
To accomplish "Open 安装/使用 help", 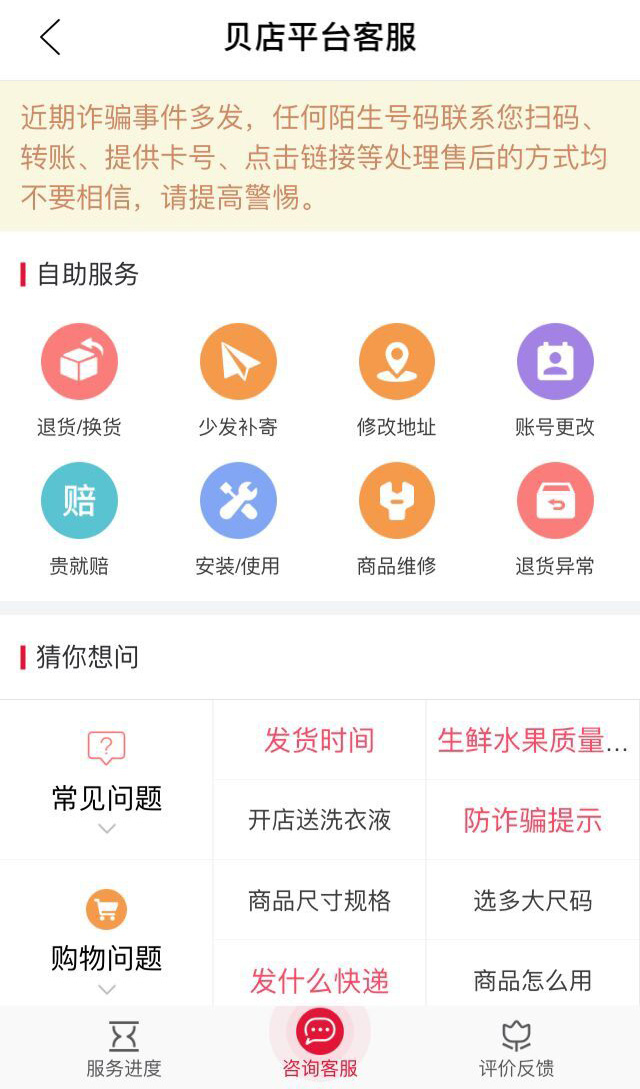I will [x=238, y=502].
